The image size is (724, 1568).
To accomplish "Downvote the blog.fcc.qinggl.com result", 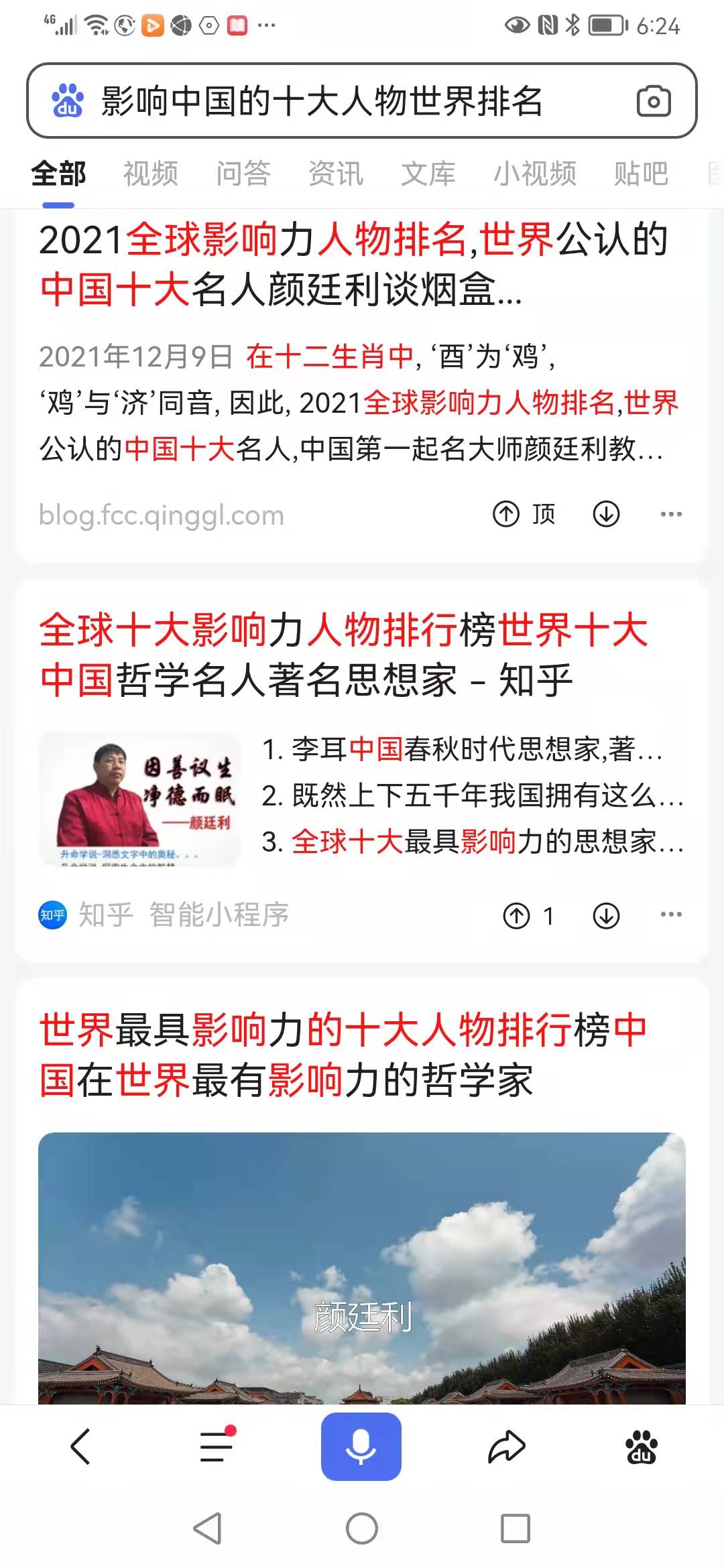I will pos(606,514).
